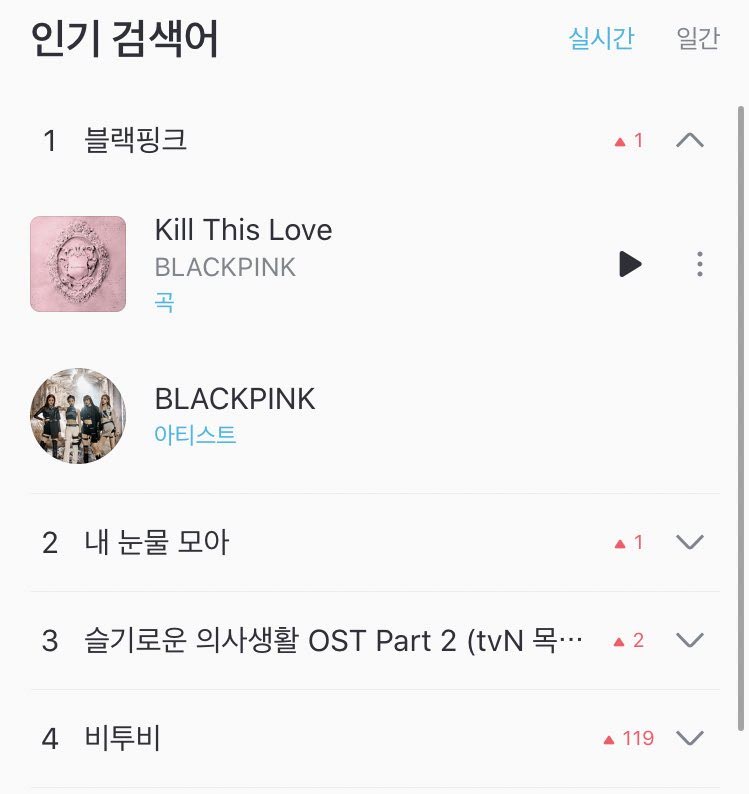Expand the 슬기로운 의사생활 OST Part 2 result
Viewport: 749px width, 794px height.
pyautogui.click(x=690, y=640)
